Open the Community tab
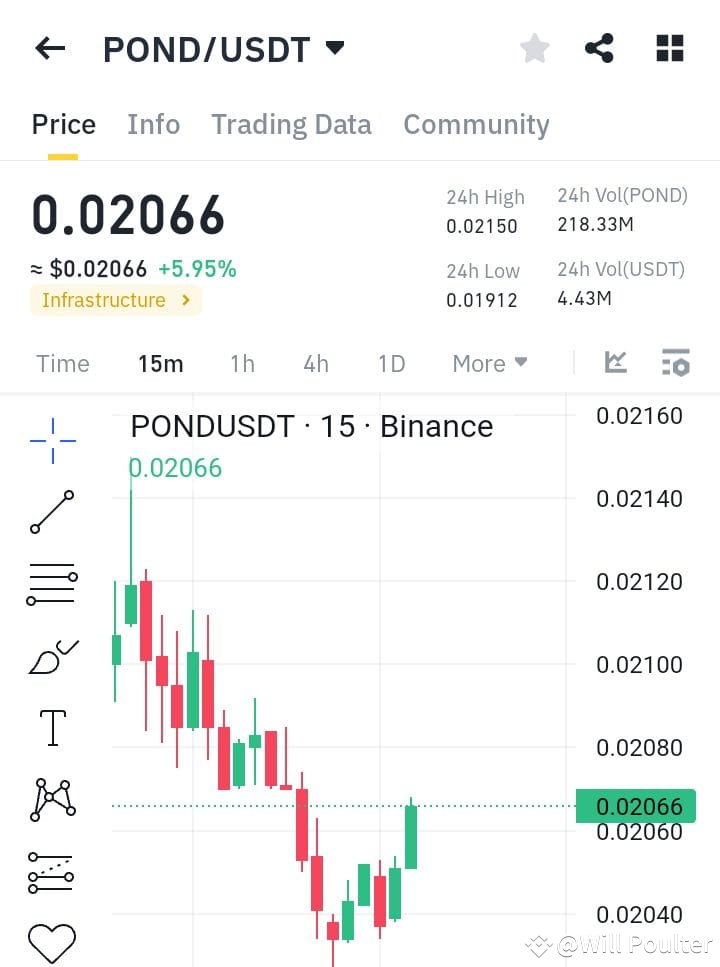 tap(476, 124)
